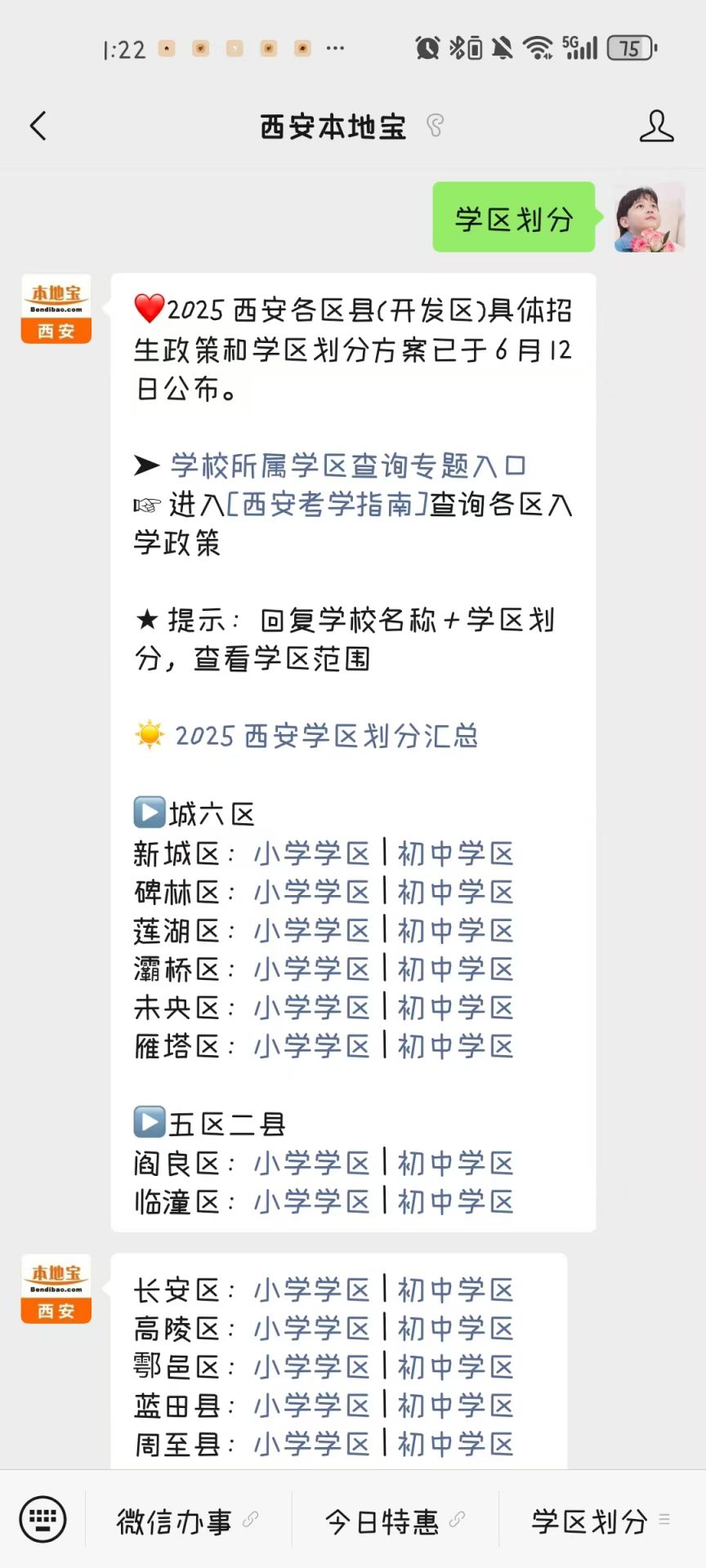Go back from 西安本地宝 chat

(38, 127)
